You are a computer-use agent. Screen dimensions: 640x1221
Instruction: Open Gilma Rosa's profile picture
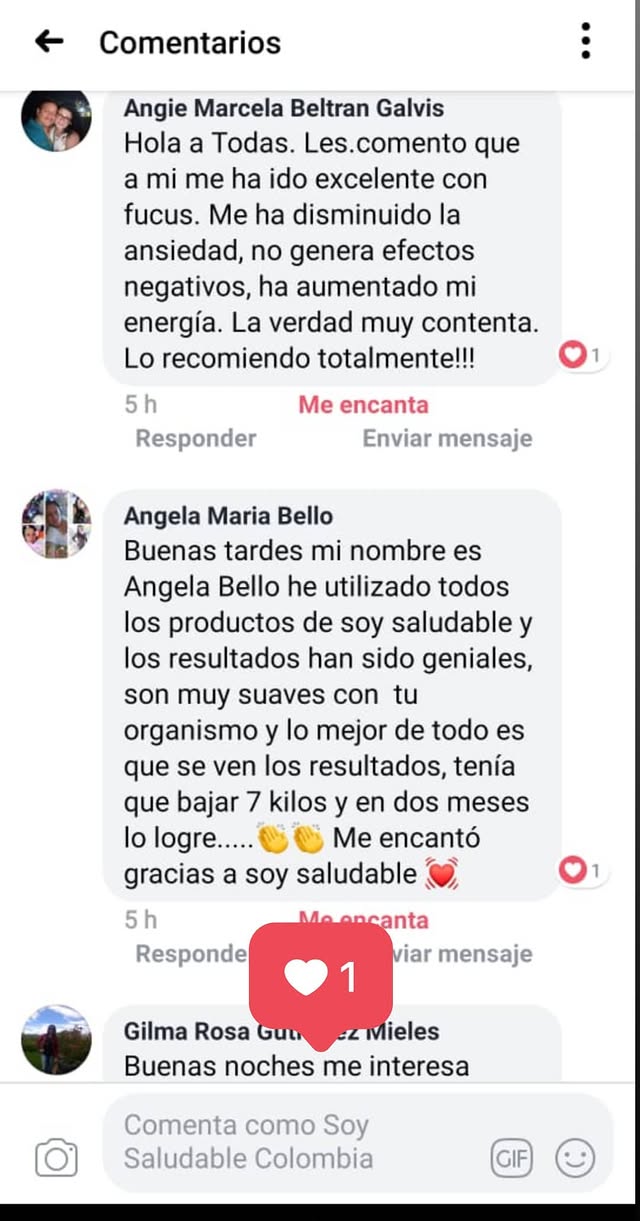click(x=56, y=1040)
